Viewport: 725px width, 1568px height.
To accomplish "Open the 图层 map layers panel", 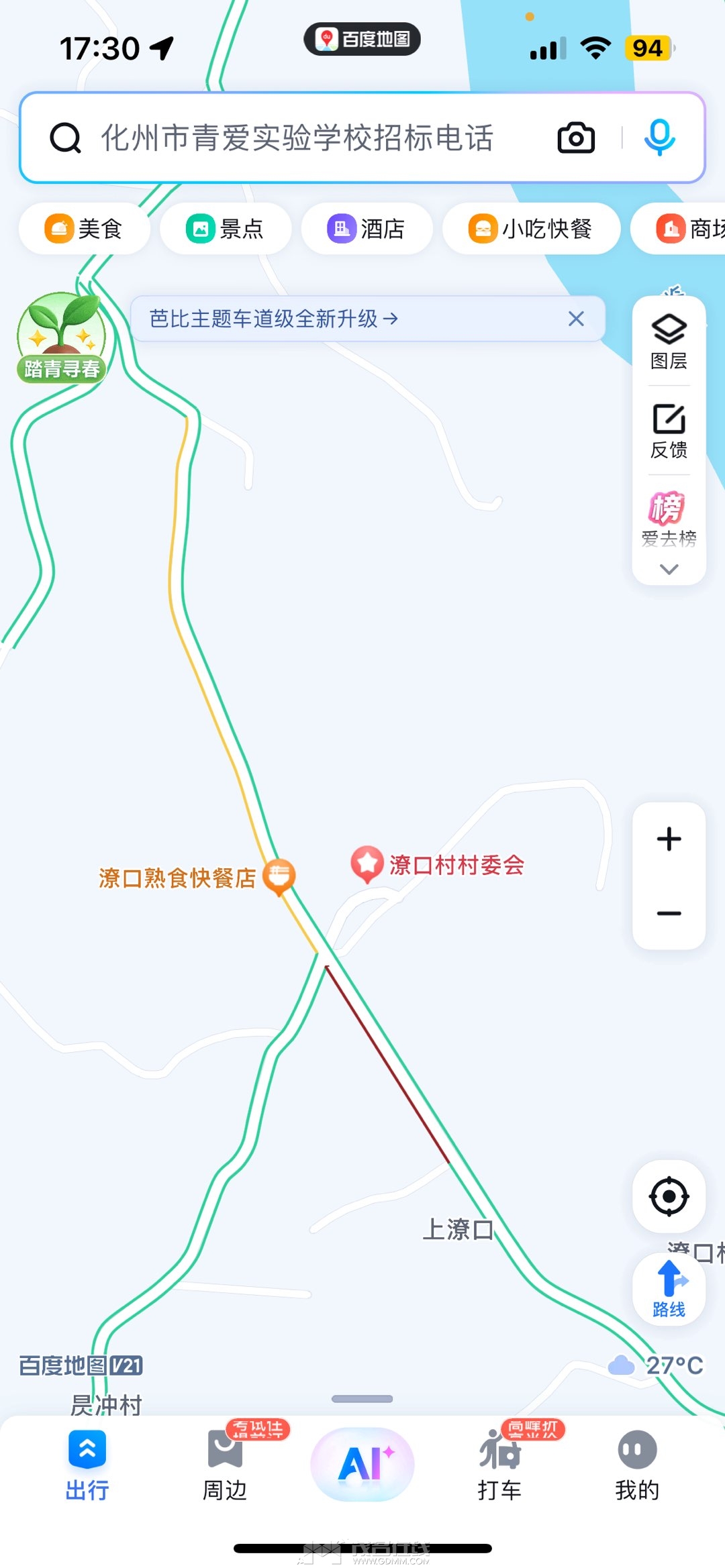I will pyautogui.click(x=669, y=342).
